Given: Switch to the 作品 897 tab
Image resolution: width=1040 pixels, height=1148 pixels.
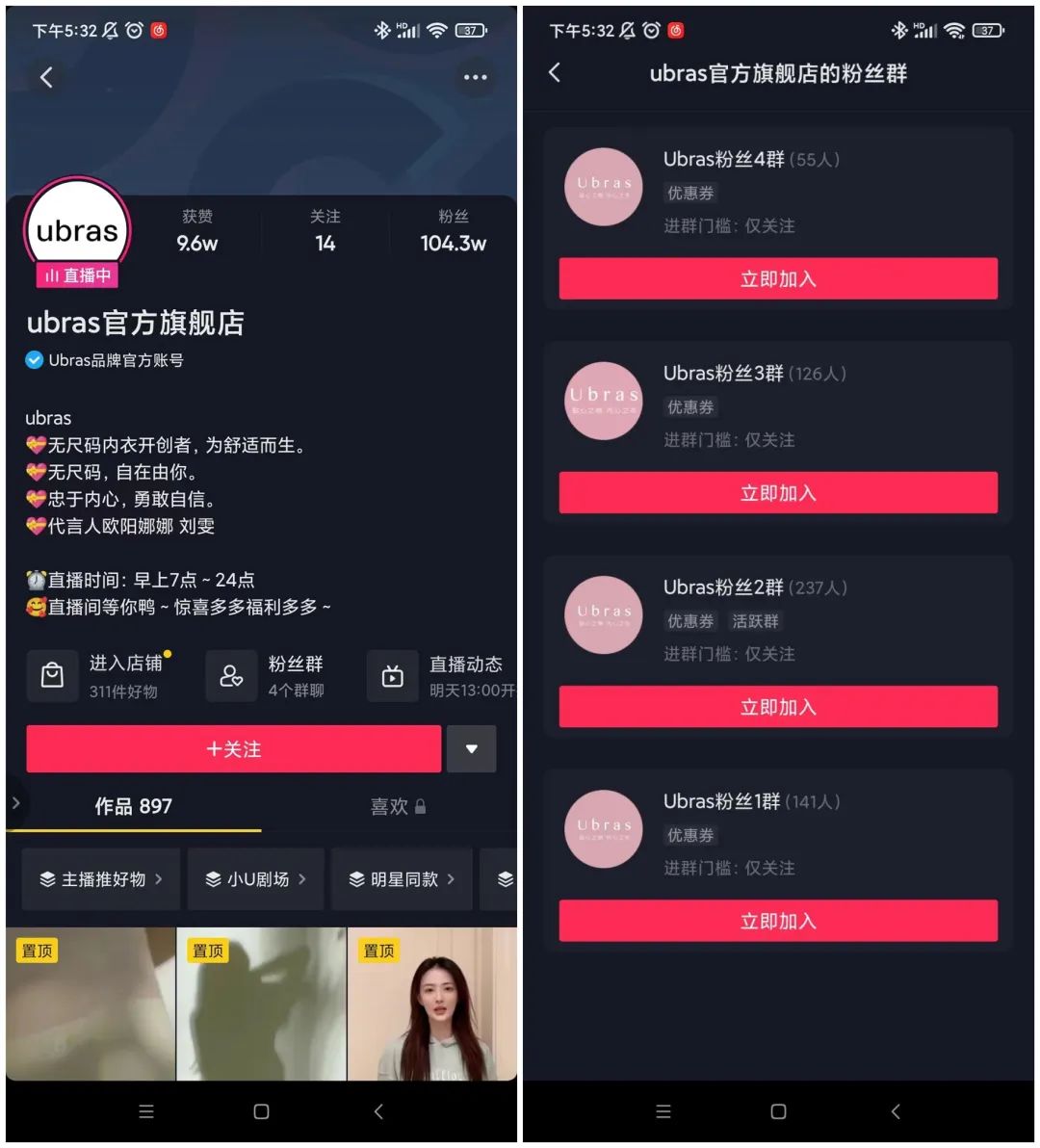Looking at the screenshot, I should point(133,807).
